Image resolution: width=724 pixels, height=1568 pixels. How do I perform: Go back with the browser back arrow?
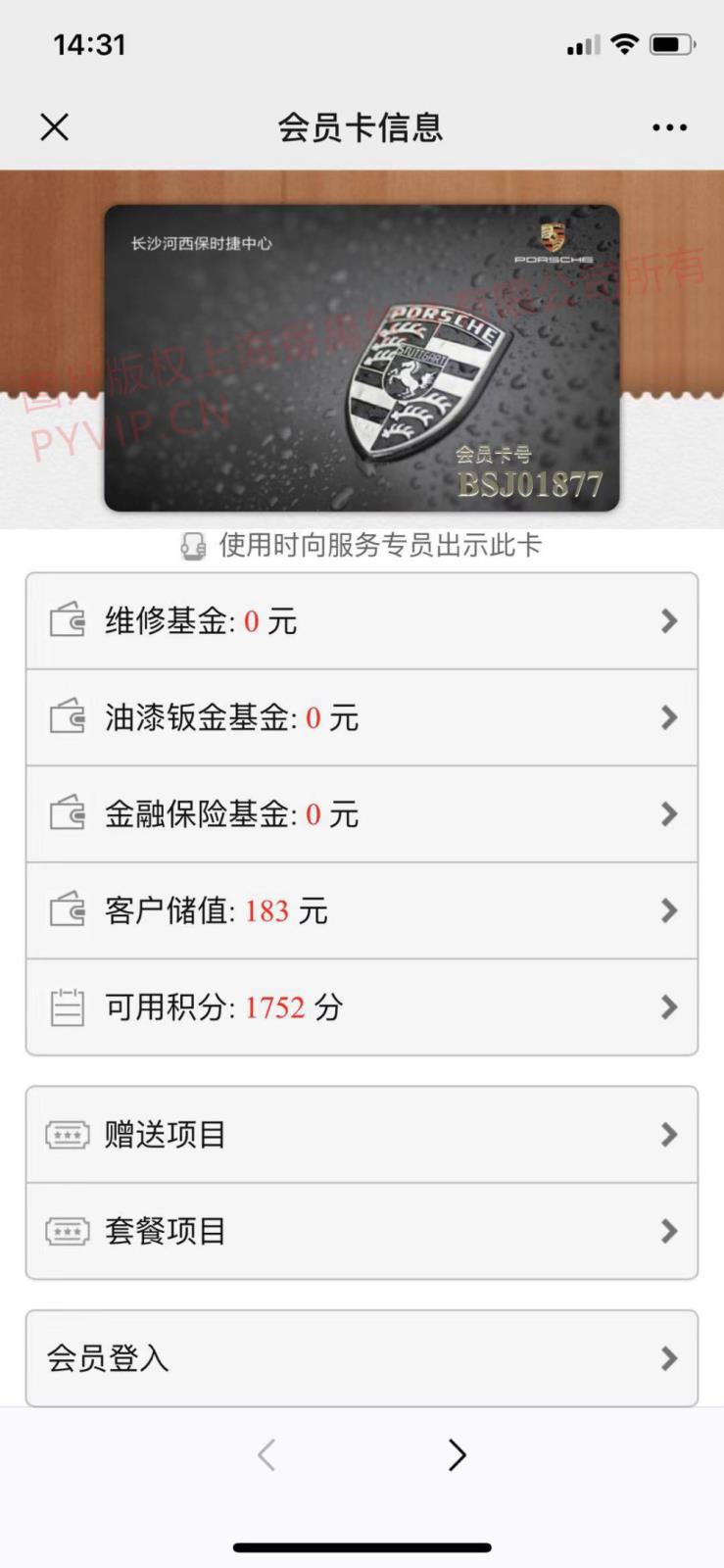[x=266, y=1455]
